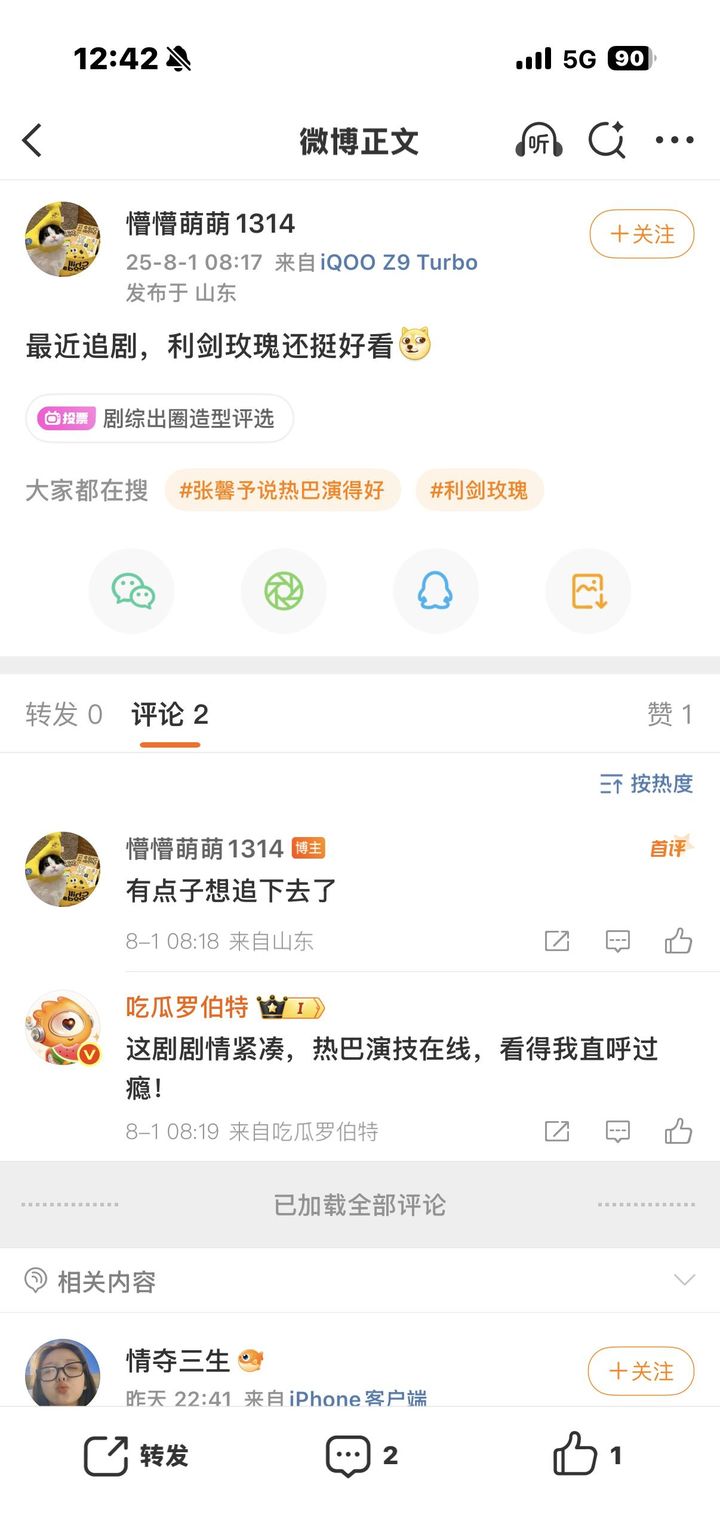Open the three-dot overflow menu
Screen dimensions: 720x1528
click(675, 141)
